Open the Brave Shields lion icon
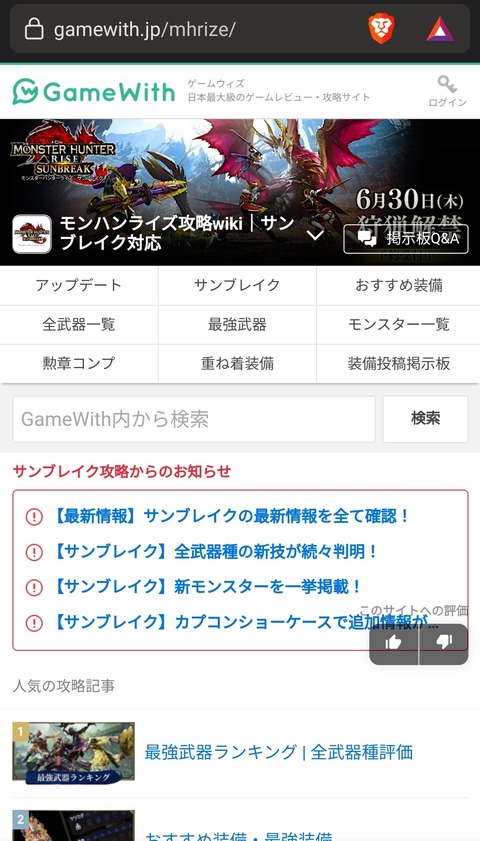Image resolution: width=480 pixels, height=841 pixels. (x=381, y=29)
